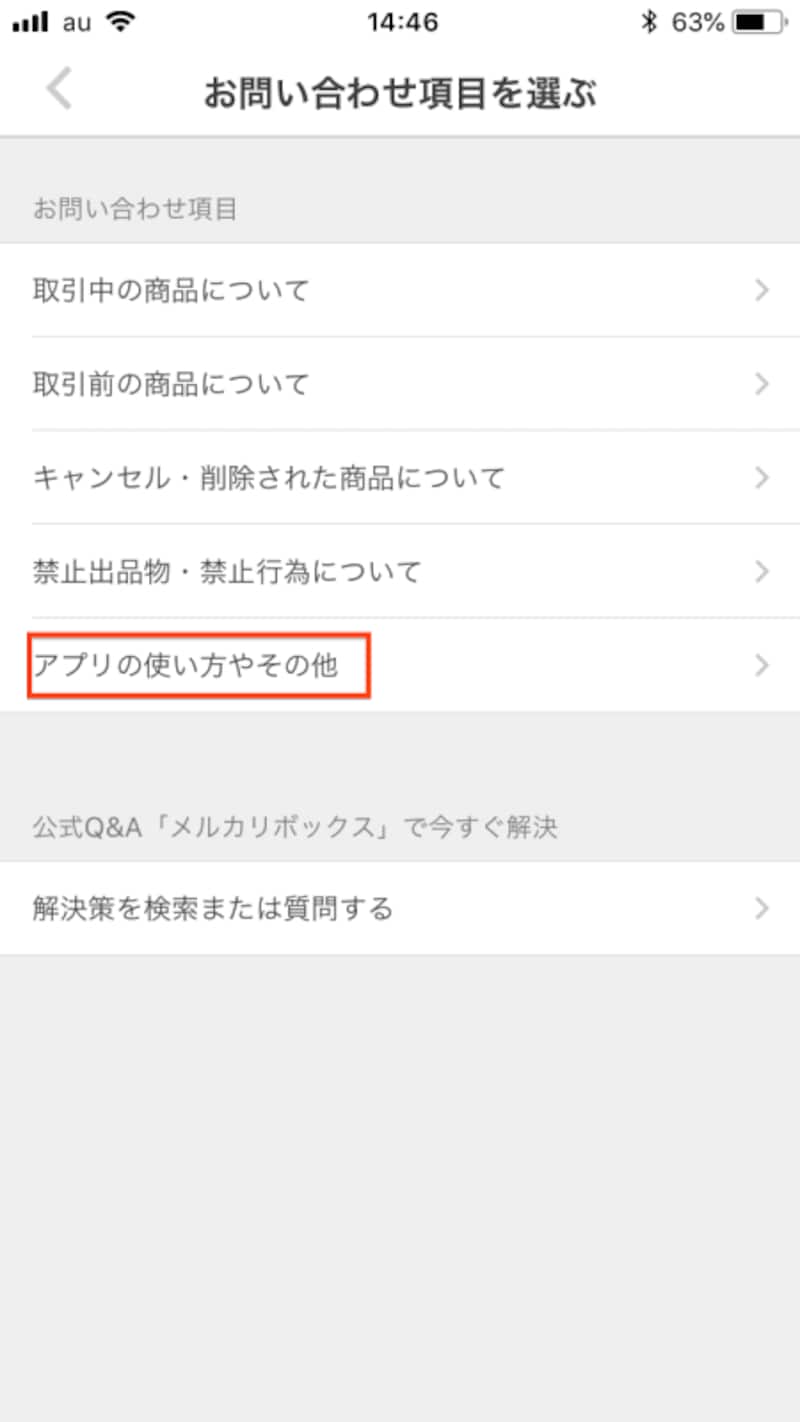Expand キャンセル・削除された商品について via its chevron
The height and width of the screenshot is (1422, 800).
click(762, 477)
